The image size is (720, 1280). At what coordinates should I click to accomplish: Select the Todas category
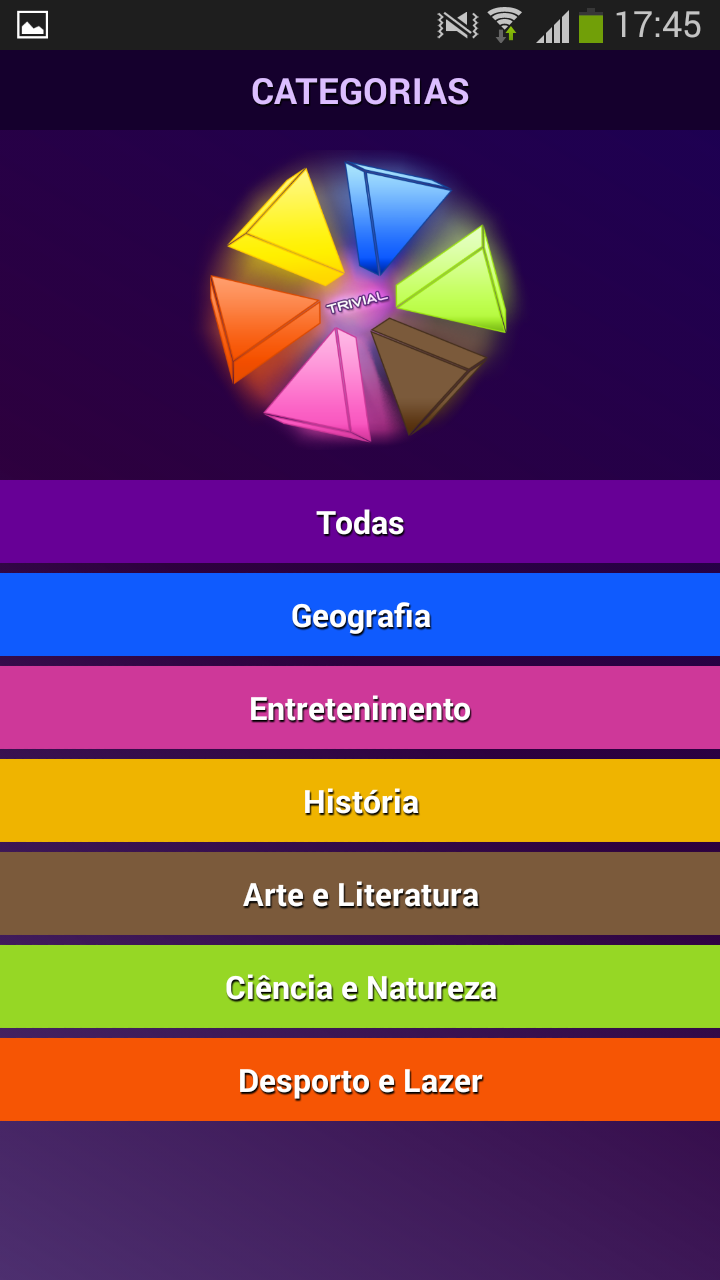coord(360,522)
